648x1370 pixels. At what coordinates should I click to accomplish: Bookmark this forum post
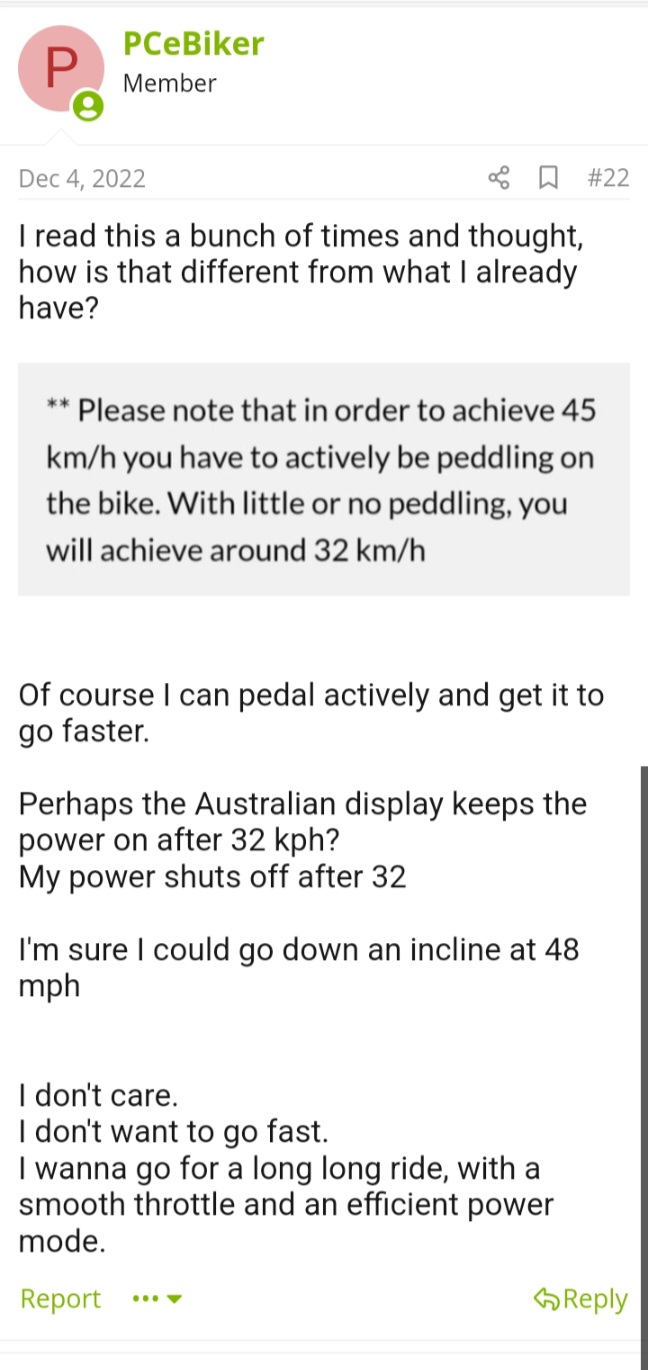548,179
